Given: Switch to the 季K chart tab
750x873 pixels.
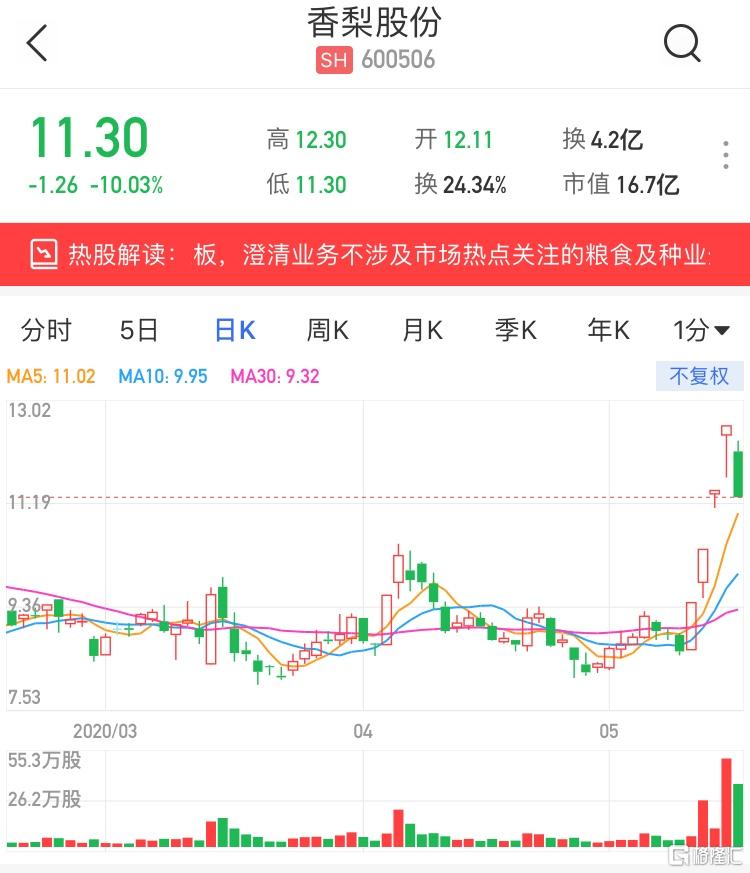Looking at the screenshot, I should [516, 330].
